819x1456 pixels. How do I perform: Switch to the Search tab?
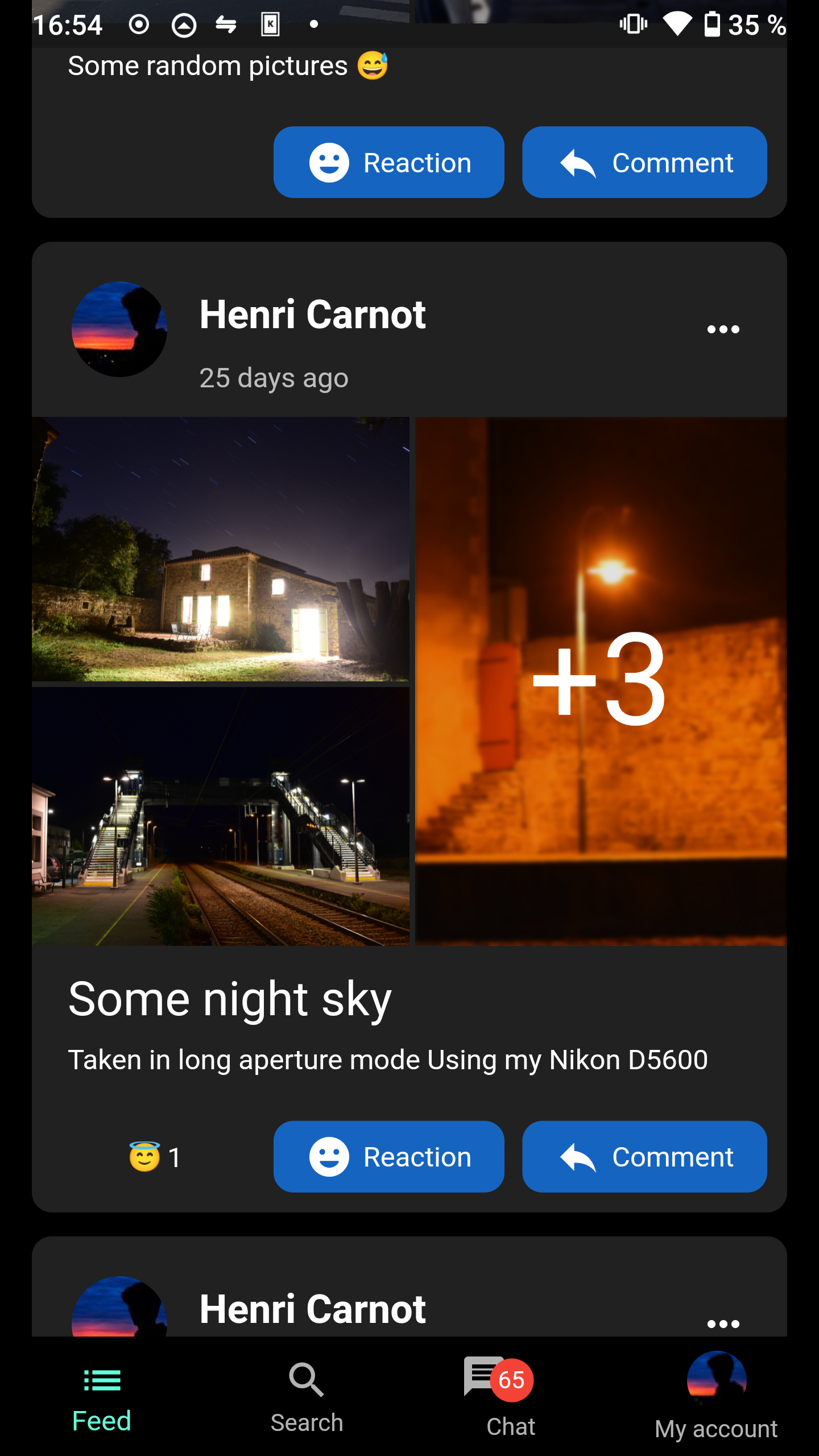coord(307,1397)
